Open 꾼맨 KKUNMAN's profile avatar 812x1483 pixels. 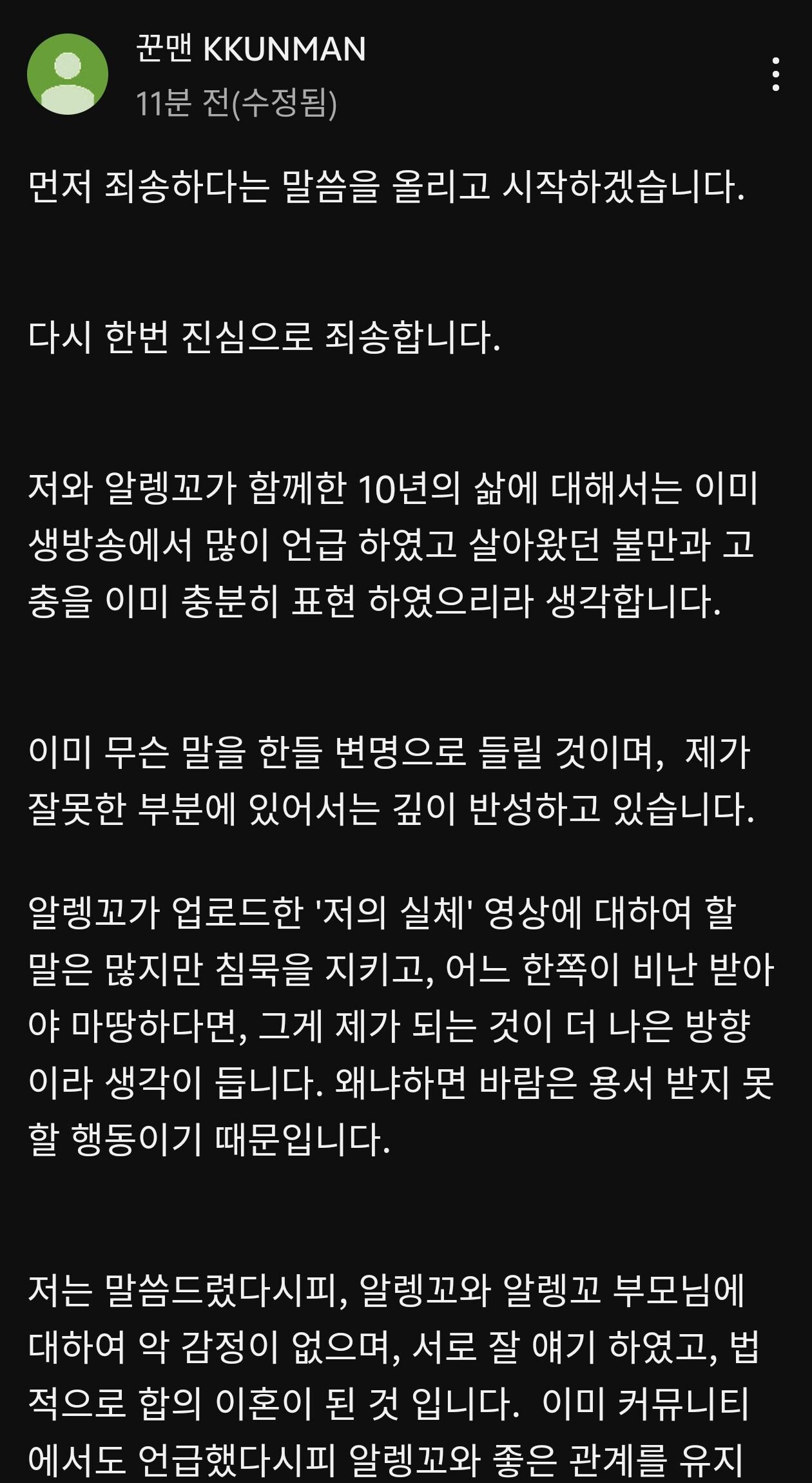click(x=68, y=75)
